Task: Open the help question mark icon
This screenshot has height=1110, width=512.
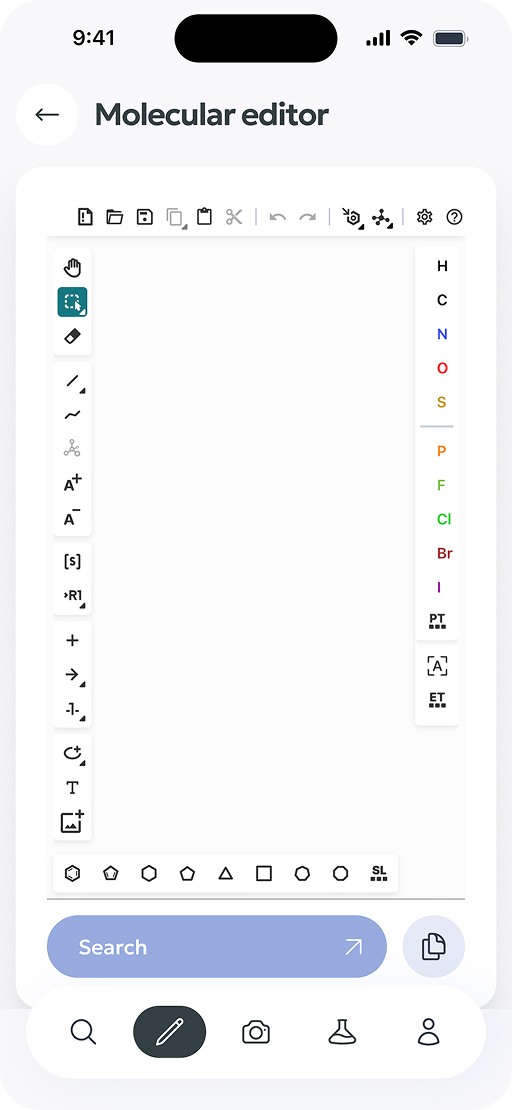Action: pos(454,217)
